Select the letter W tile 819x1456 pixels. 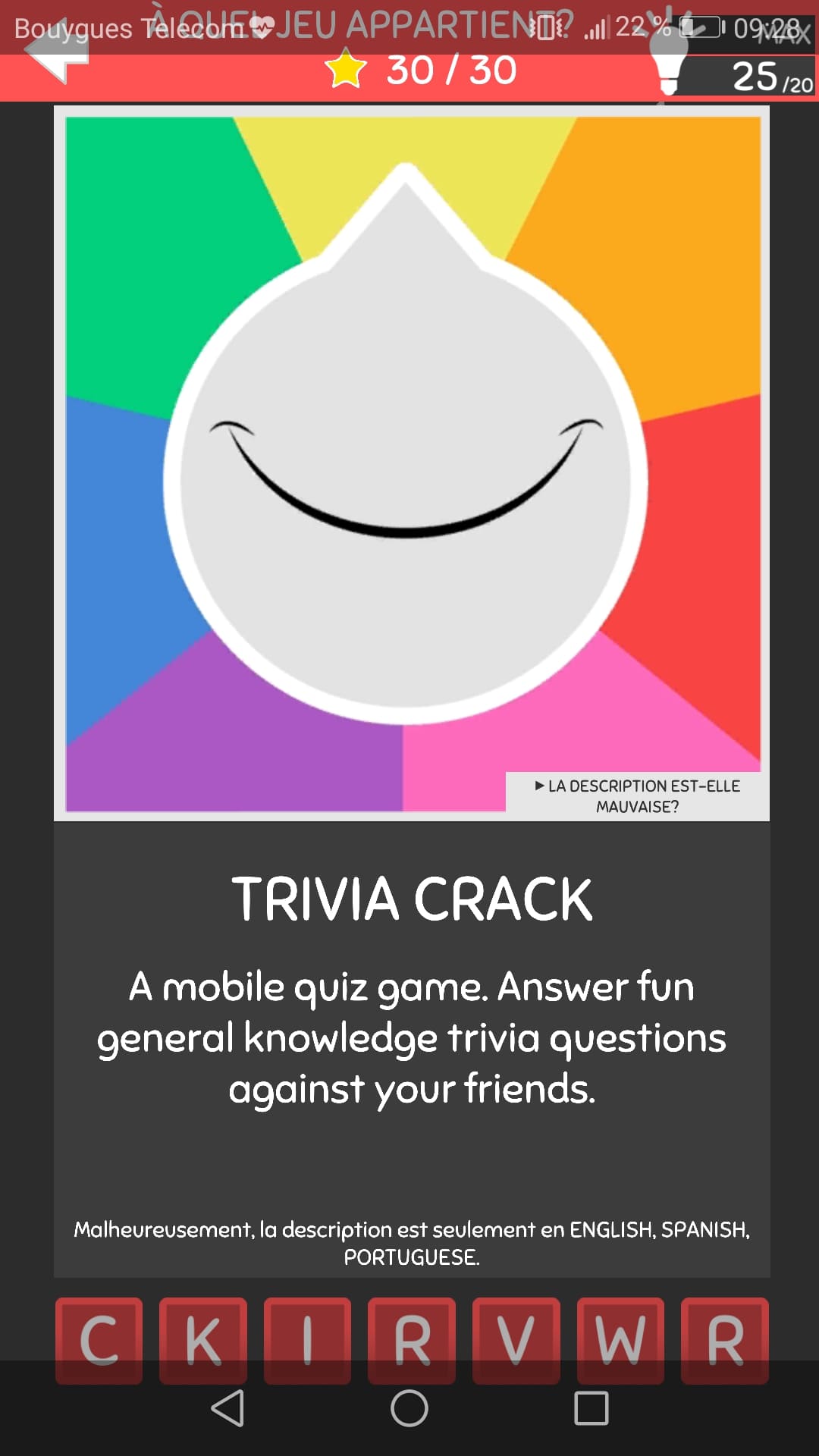pos(620,1339)
